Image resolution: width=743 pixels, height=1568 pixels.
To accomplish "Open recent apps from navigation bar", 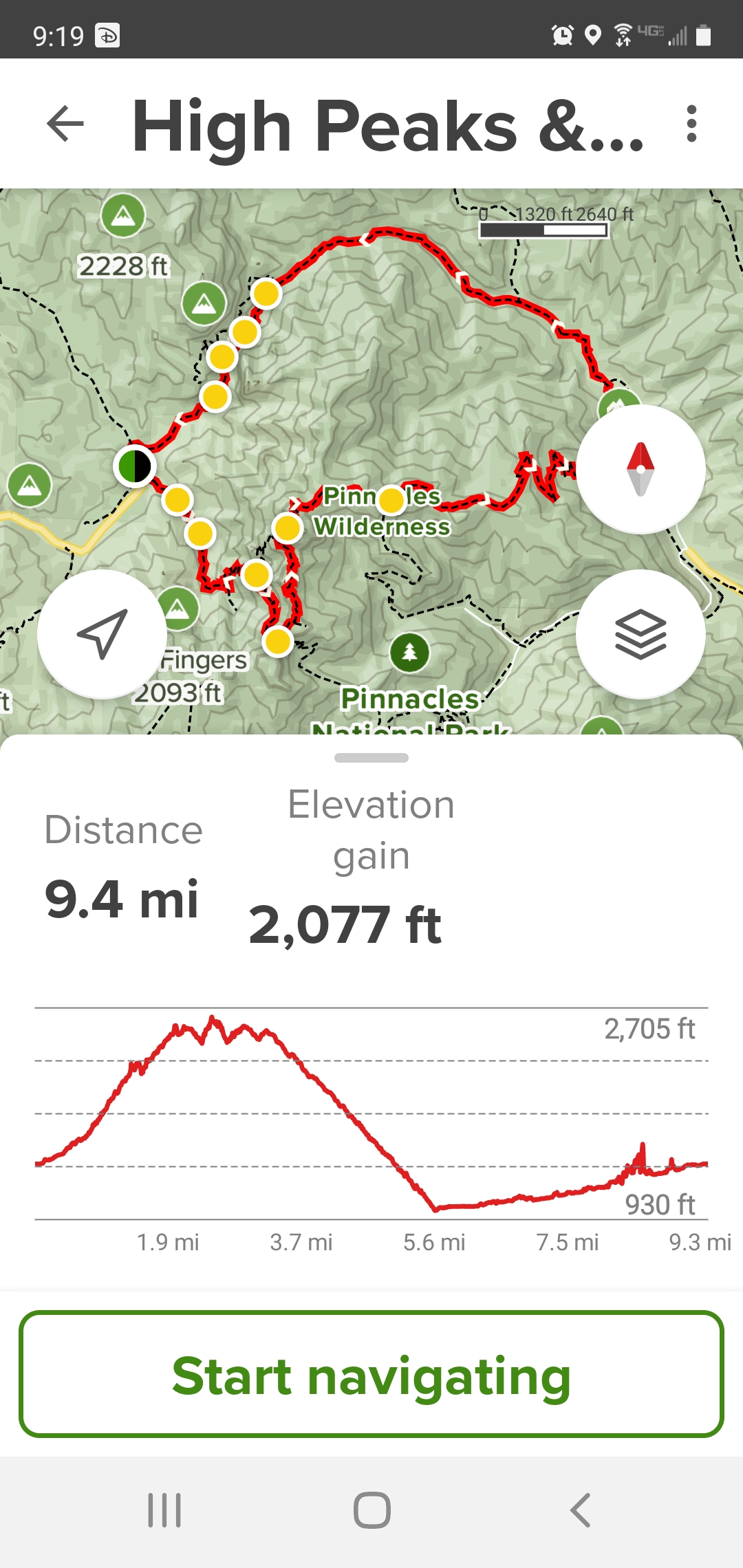I will pos(164,1510).
